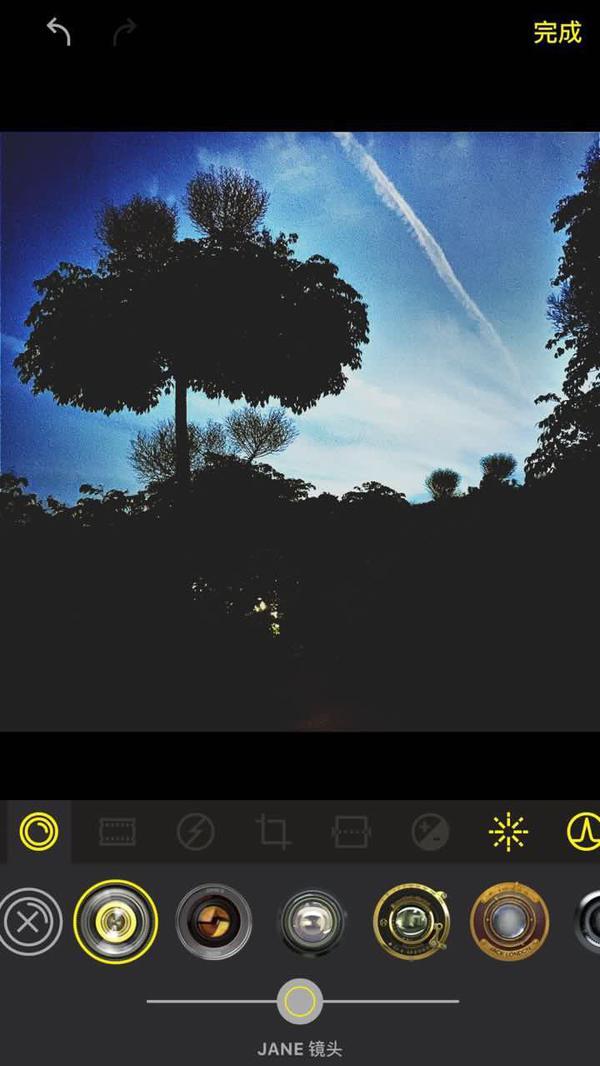Screen dimensions: 600x1066
Task: Choose the red-ringed Jack London lens
Action: 509,921
